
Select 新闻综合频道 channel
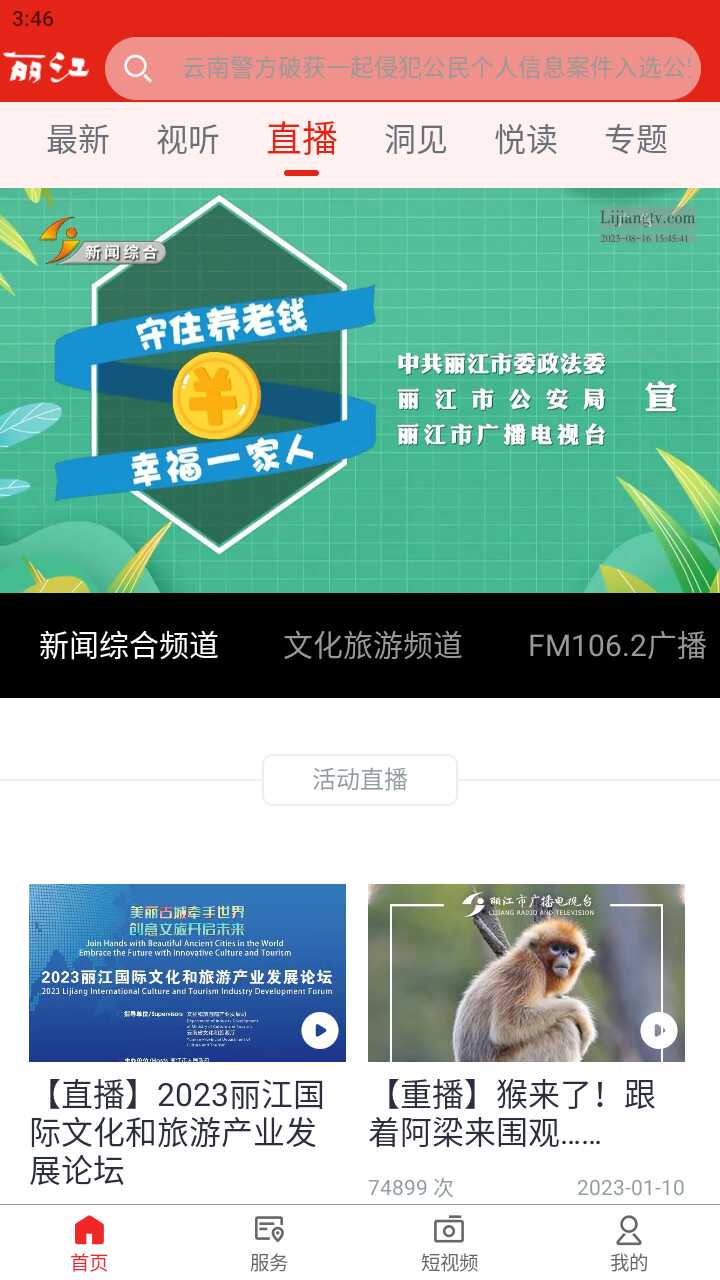pyautogui.click(x=129, y=645)
